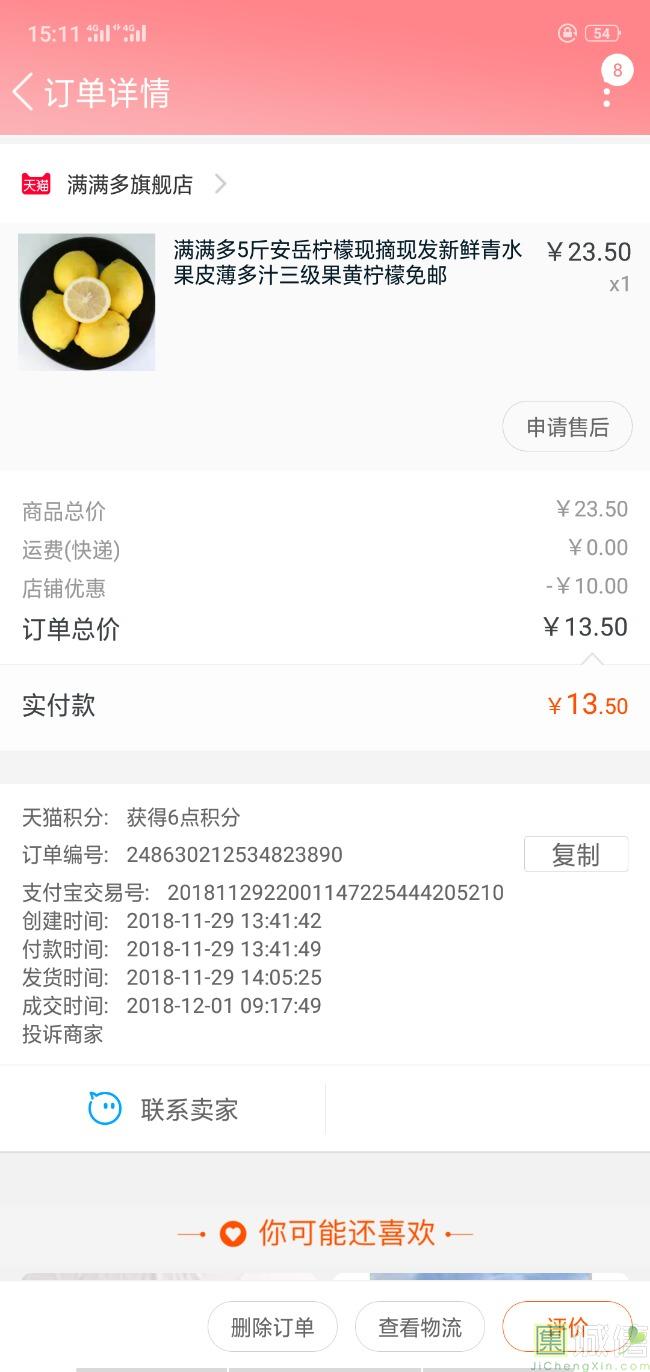
Task: Delete this order with 删除订单
Action: (x=272, y=1327)
